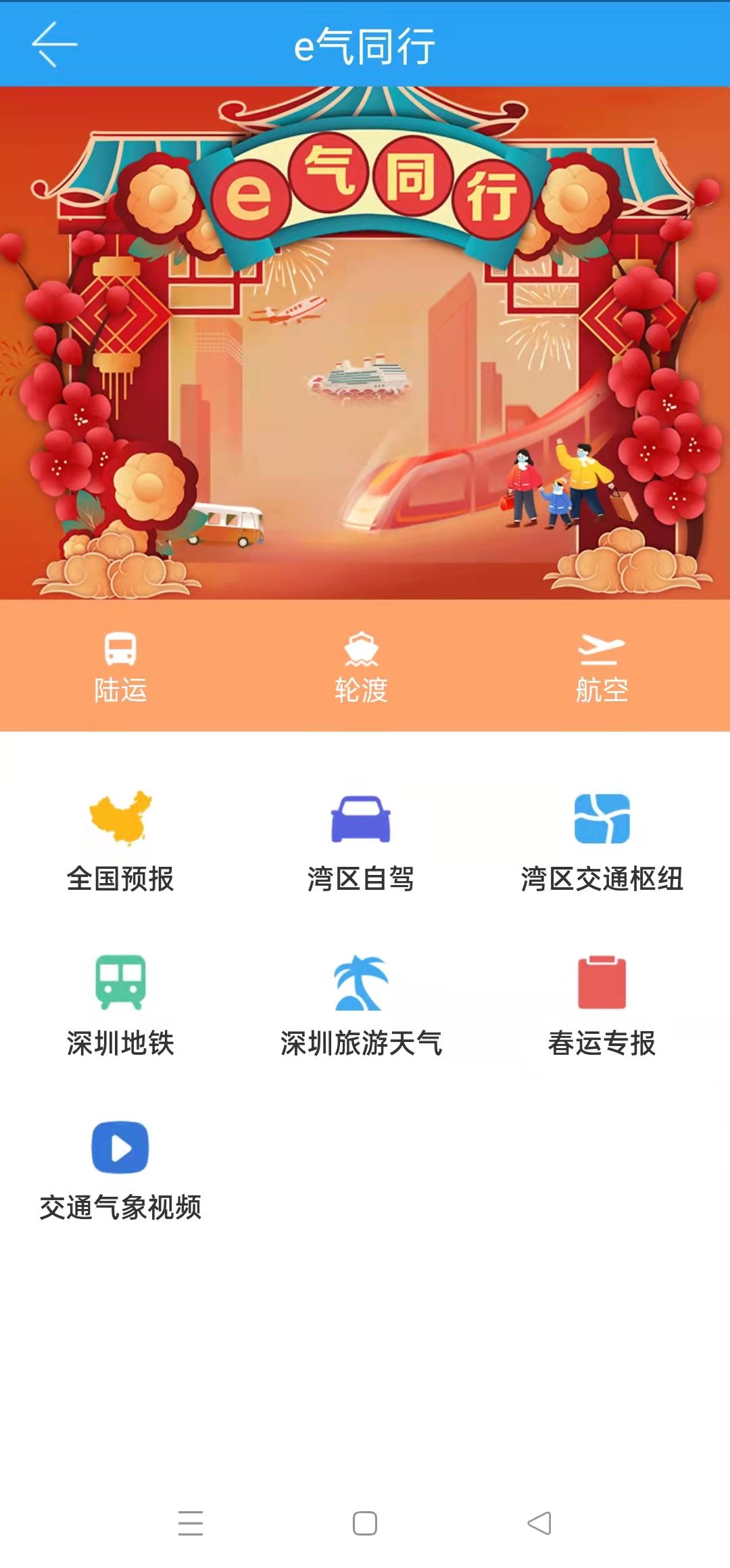The image size is (730, 1568).
Task: Tap the system home button
Action: point(365,1523)
